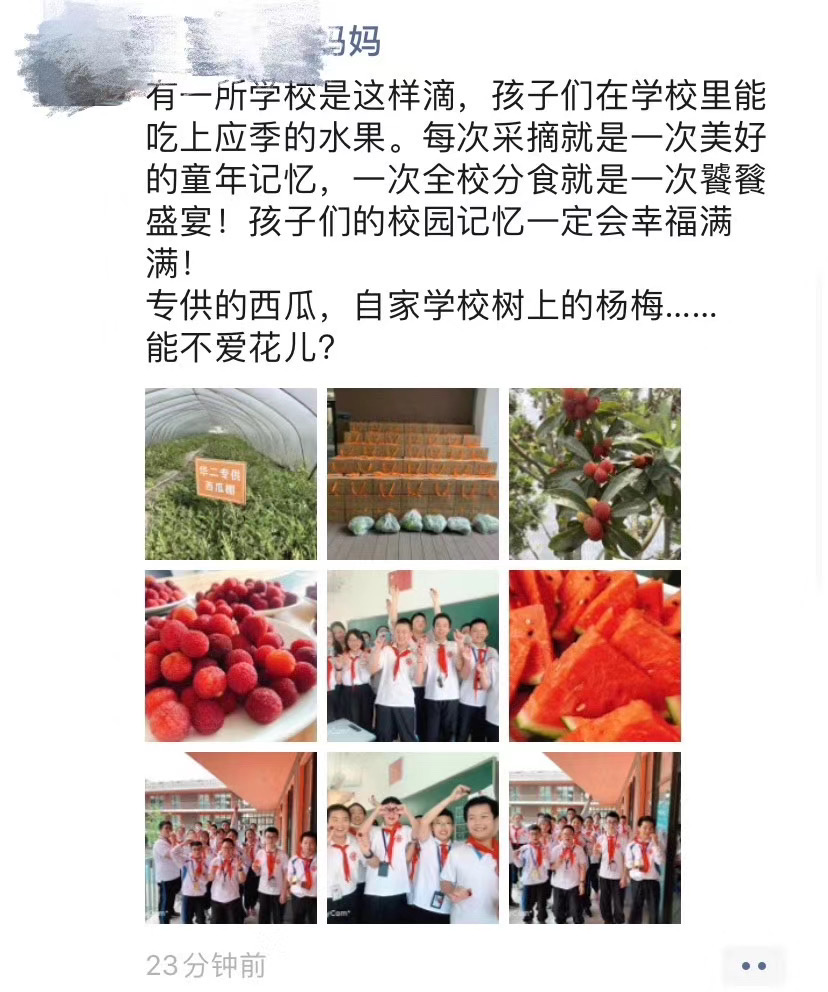Open the corridor group photo, bottom-left tile
The image size is (828, 992).
coord(231,838)
